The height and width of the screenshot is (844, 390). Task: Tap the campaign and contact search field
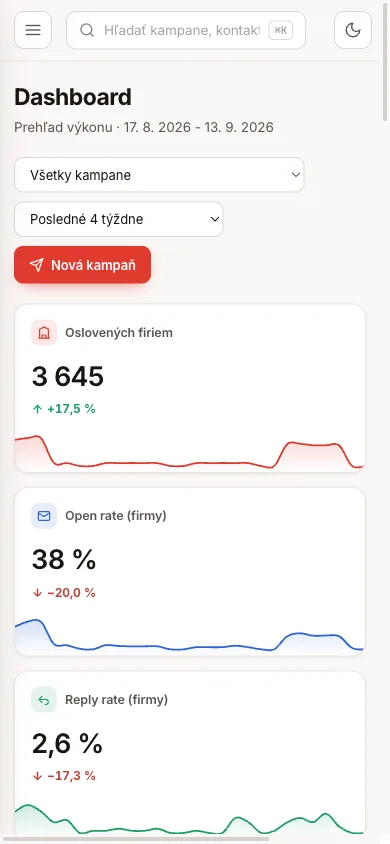point(186,30)
